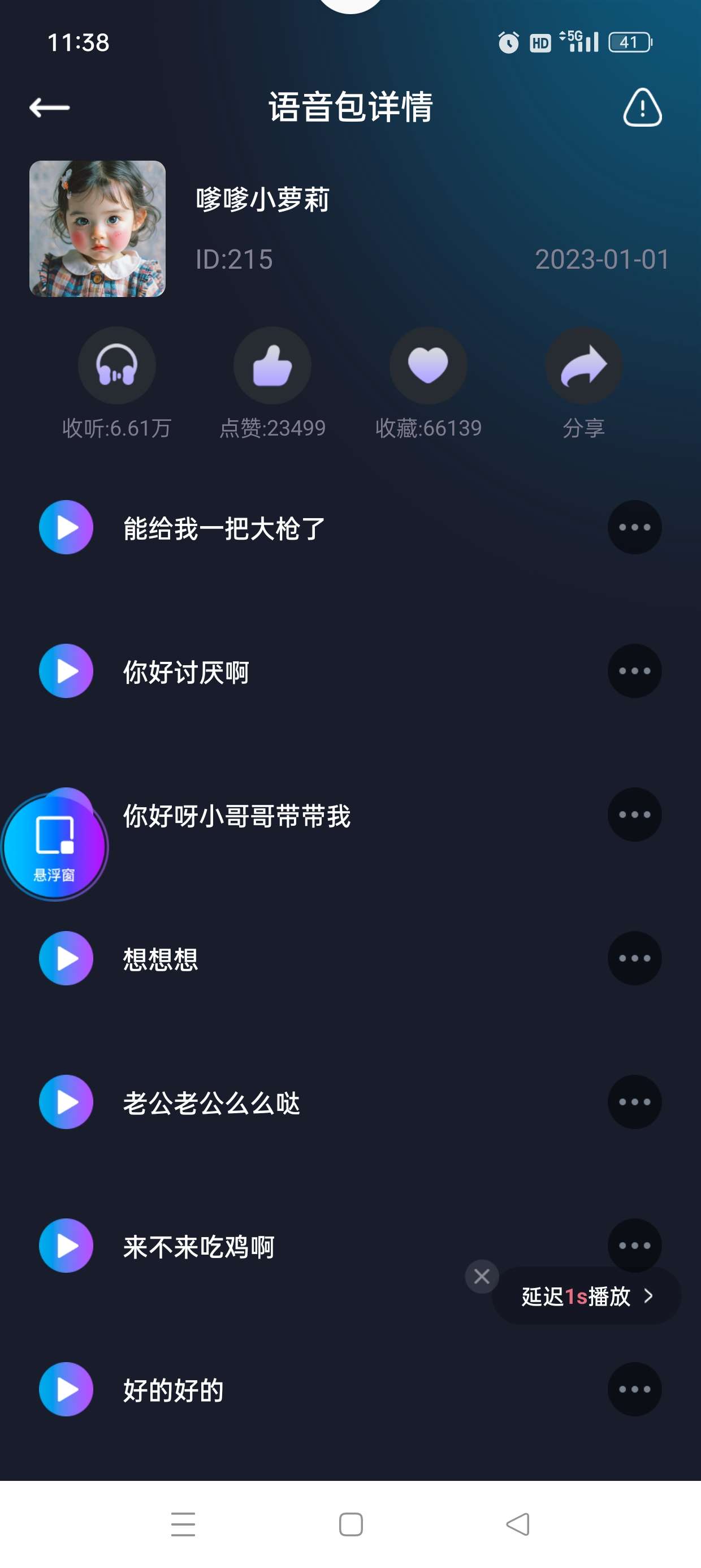Play the clip 想想想

66,958
